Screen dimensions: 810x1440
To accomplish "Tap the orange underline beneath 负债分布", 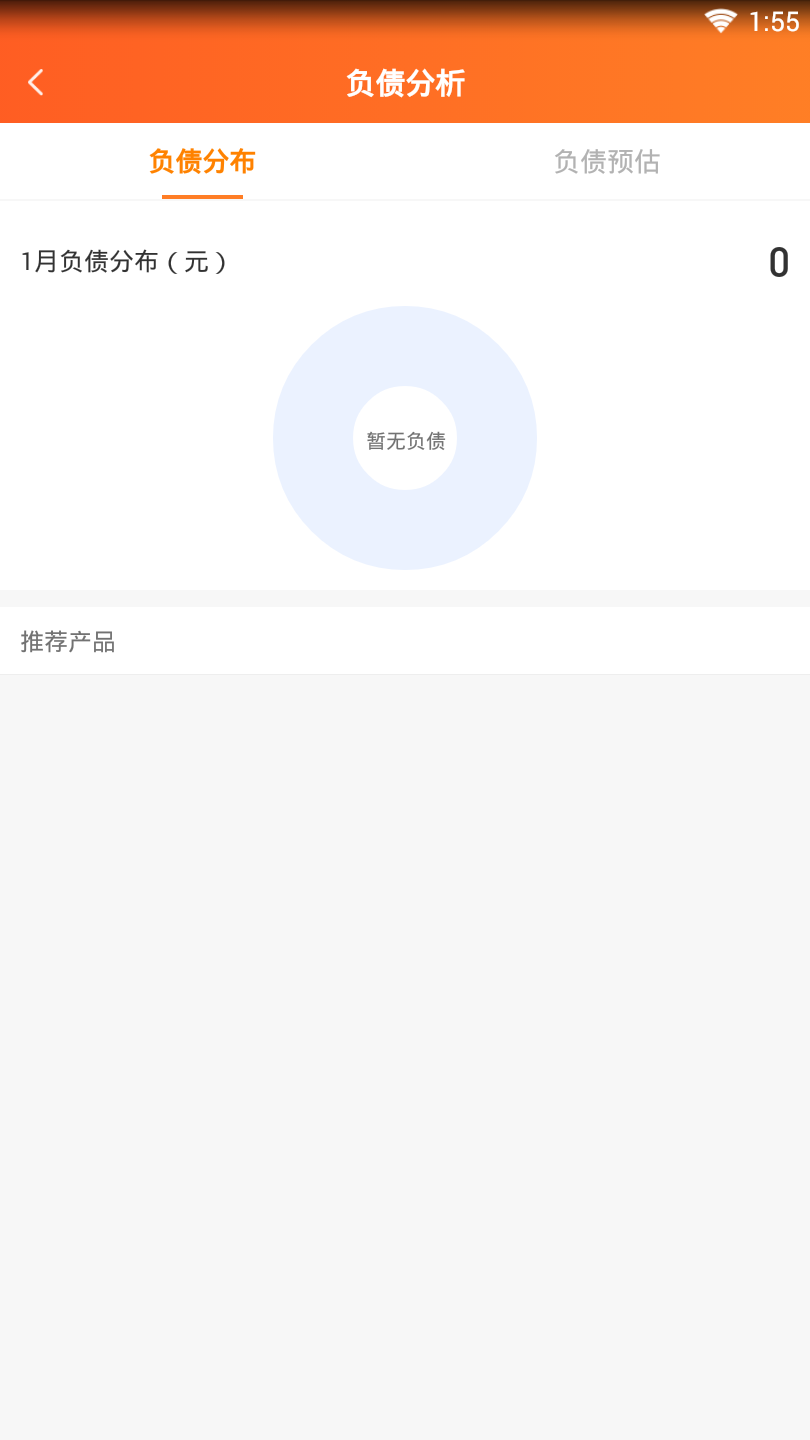I will [203, 197].
